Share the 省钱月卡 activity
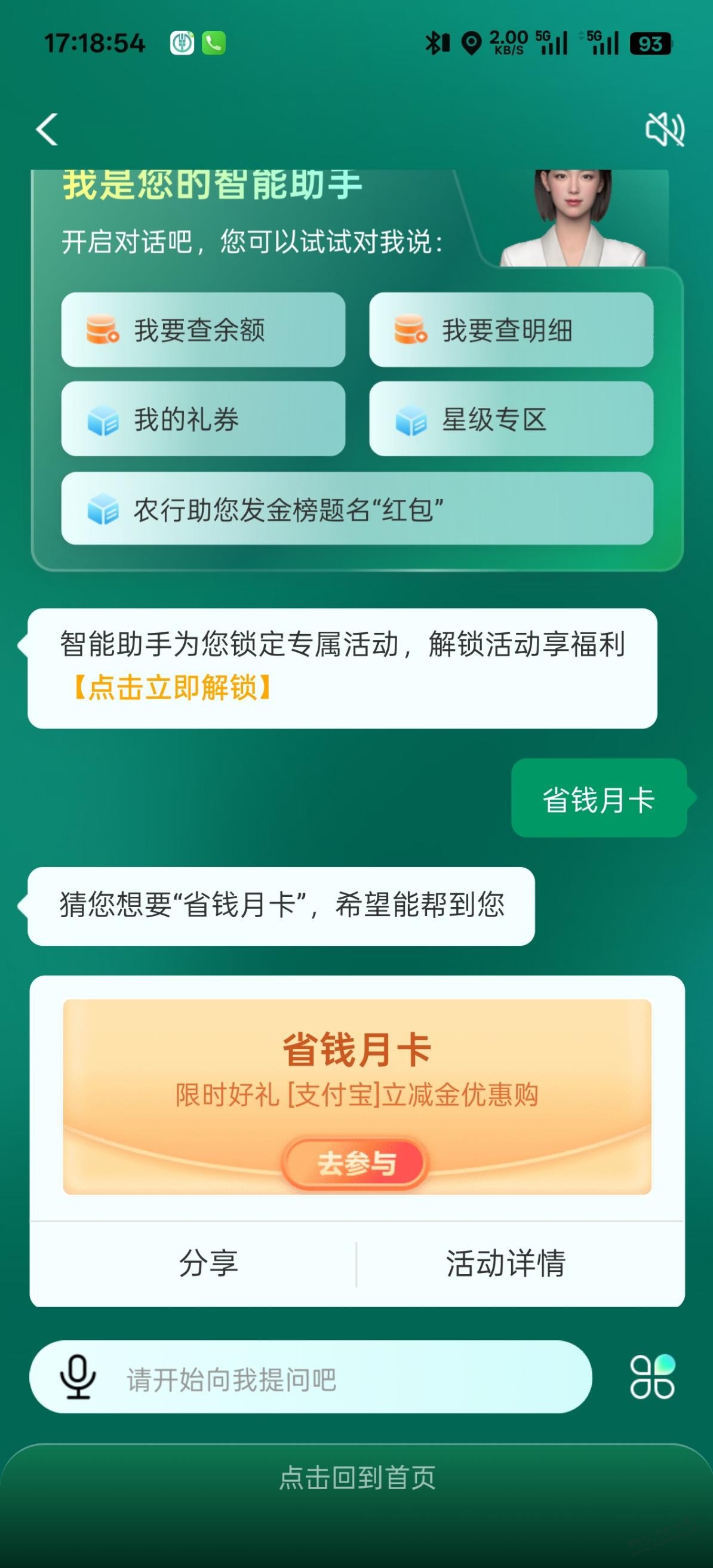The height and width of the screenshot is (1568, 713). [208, 1263]
